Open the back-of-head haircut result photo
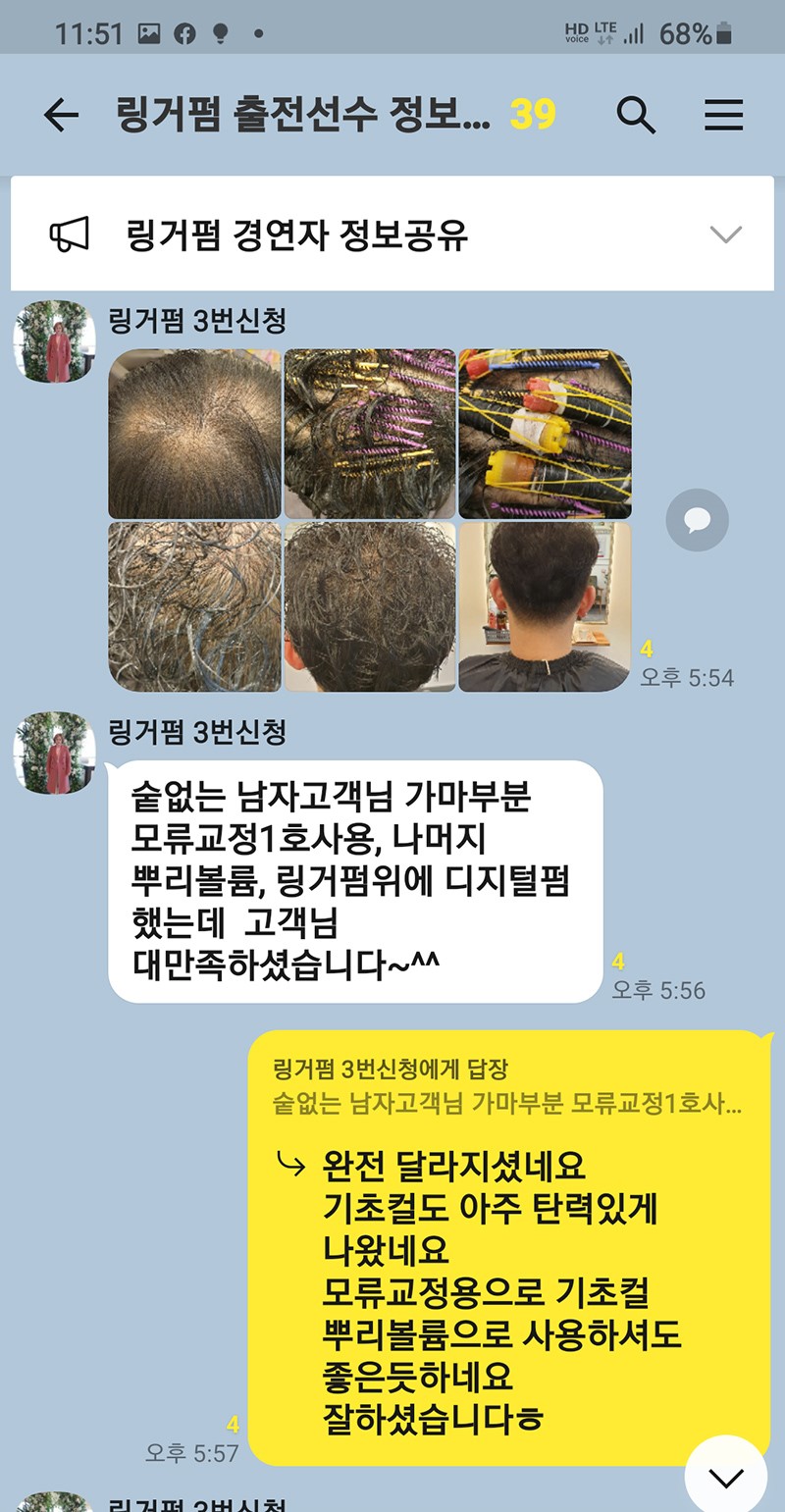 [546, 606]
